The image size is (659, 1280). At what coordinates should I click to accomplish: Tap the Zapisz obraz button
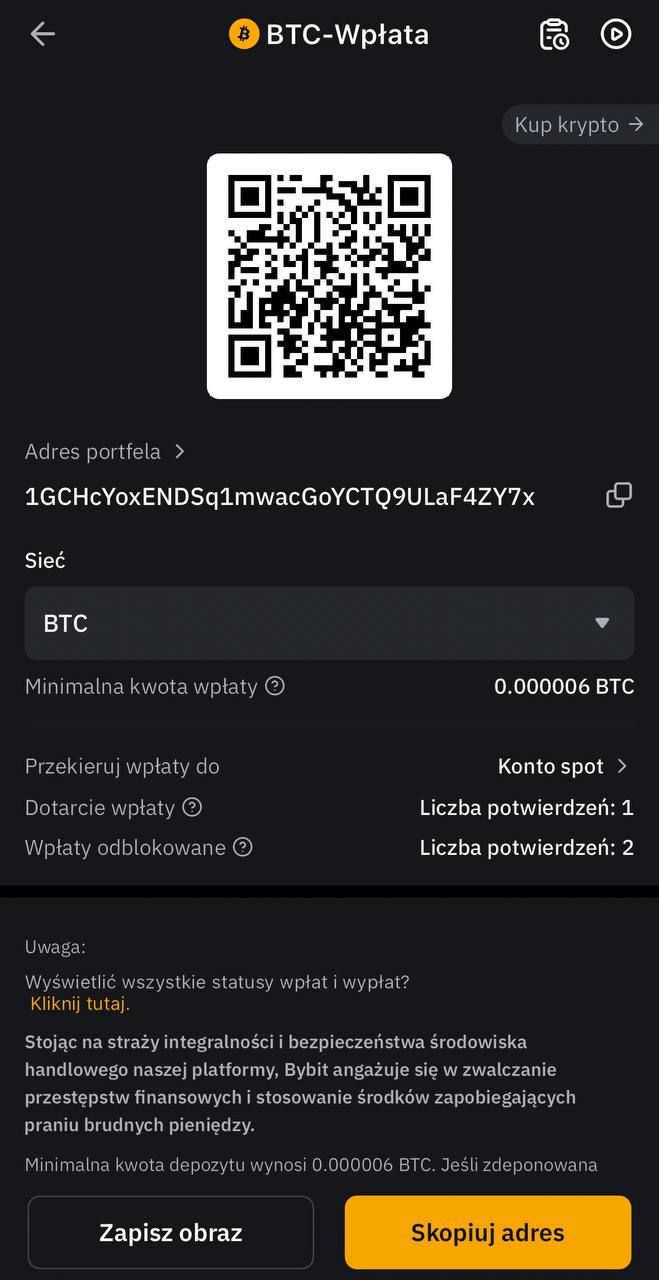point(171,1232)
